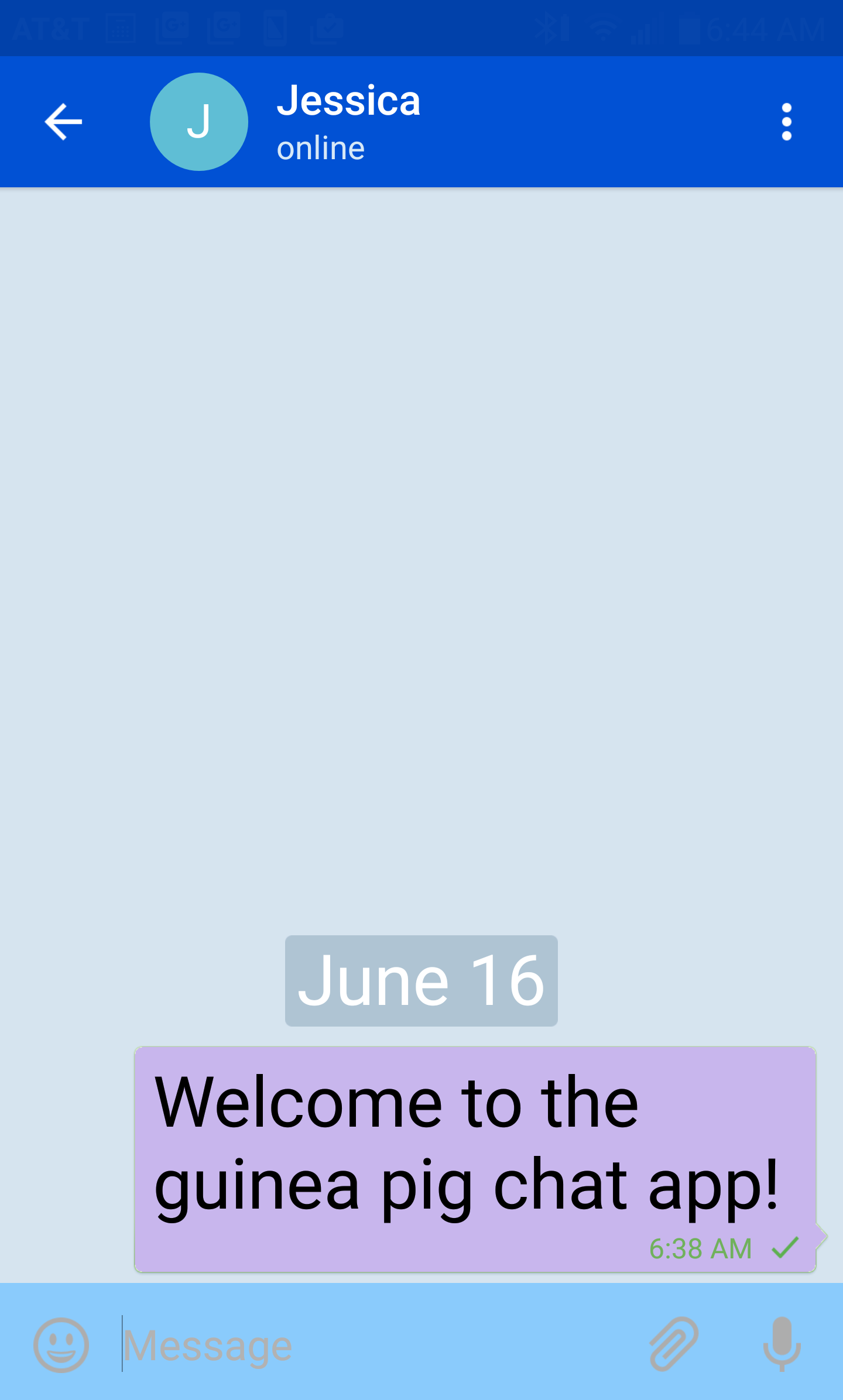Screen dimensions: 843x1400
Task: Attach a file with the paperclip
Action: coord(674,1344)
